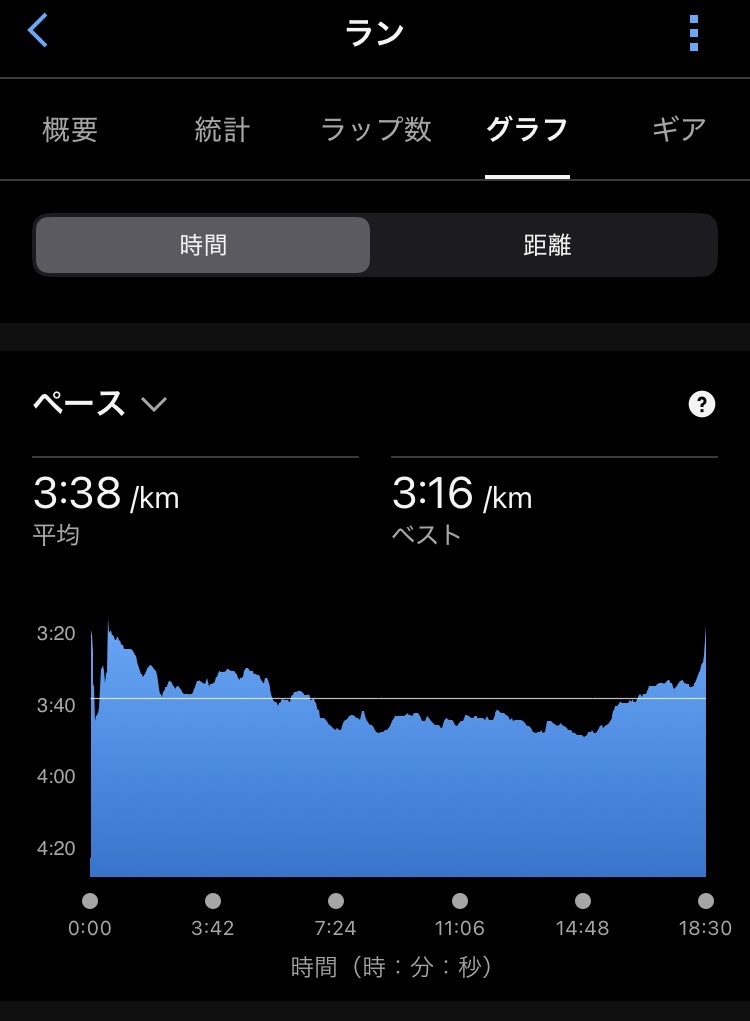Go back using the top-left arrow
The image size is (750, 1021).
[x=38, y=31]
